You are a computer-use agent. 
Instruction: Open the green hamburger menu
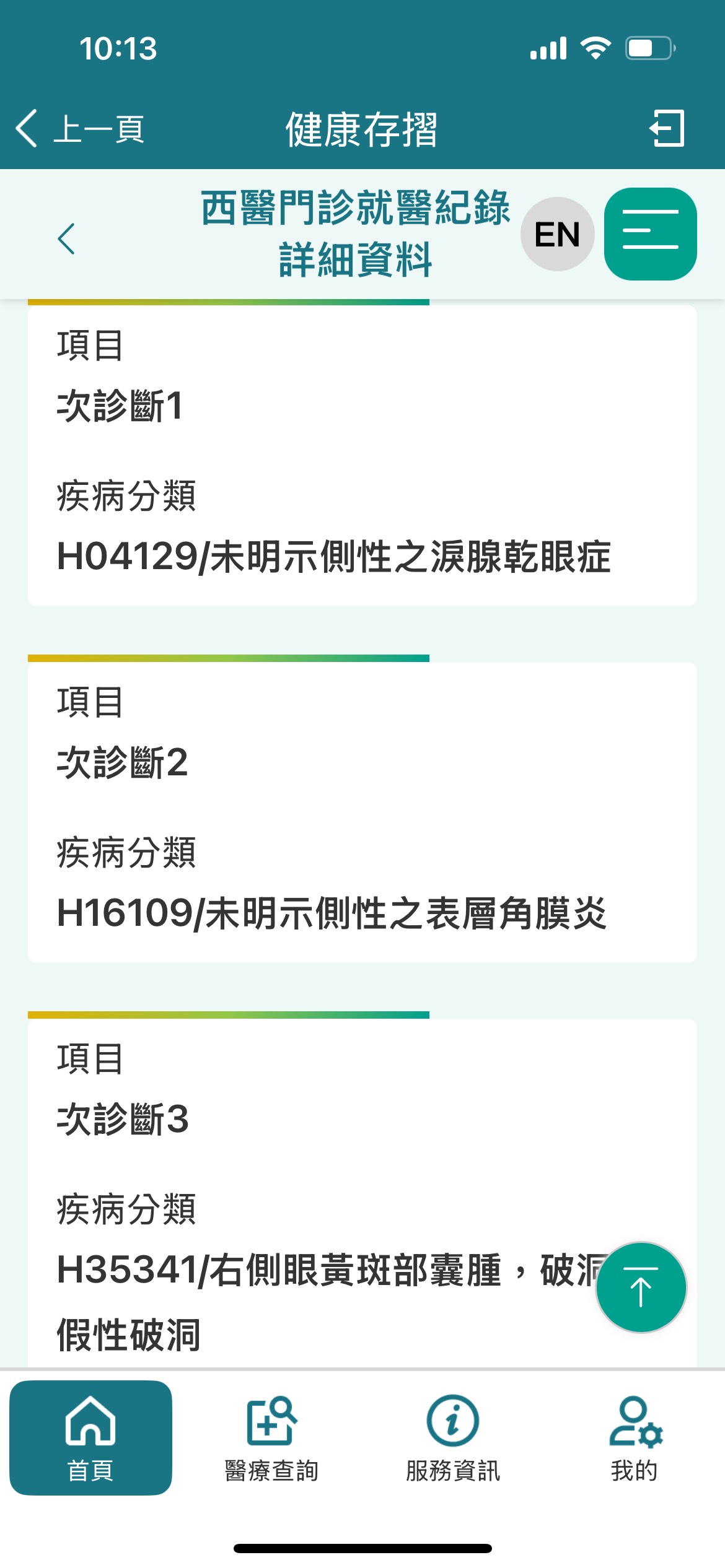point(650,233)
